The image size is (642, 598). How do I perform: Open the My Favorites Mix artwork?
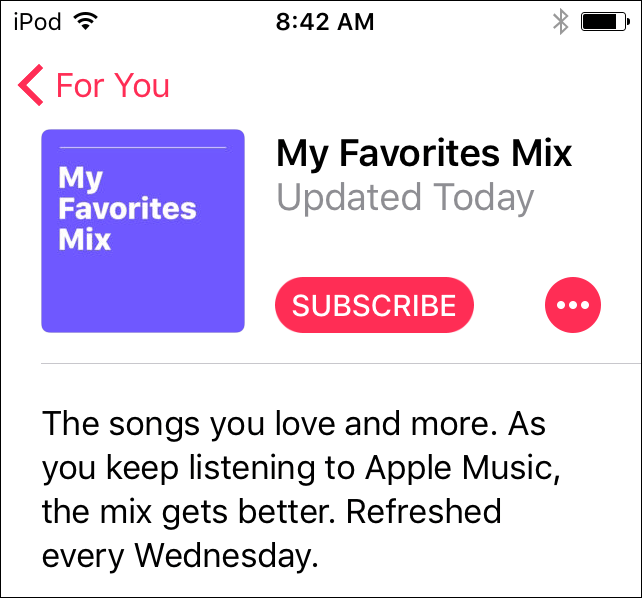click(x=143, y=231)
